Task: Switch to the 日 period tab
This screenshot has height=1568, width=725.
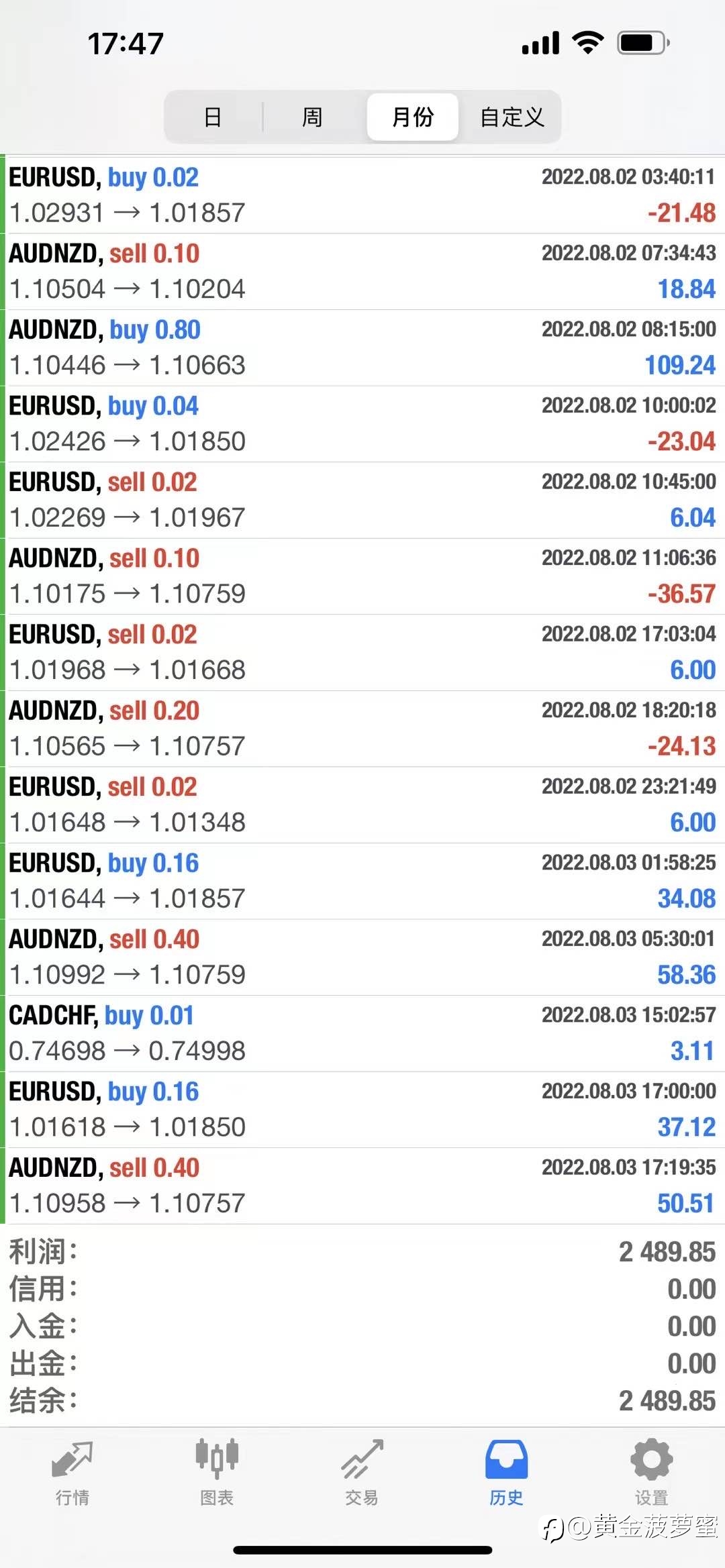Action: pos(213,117)
